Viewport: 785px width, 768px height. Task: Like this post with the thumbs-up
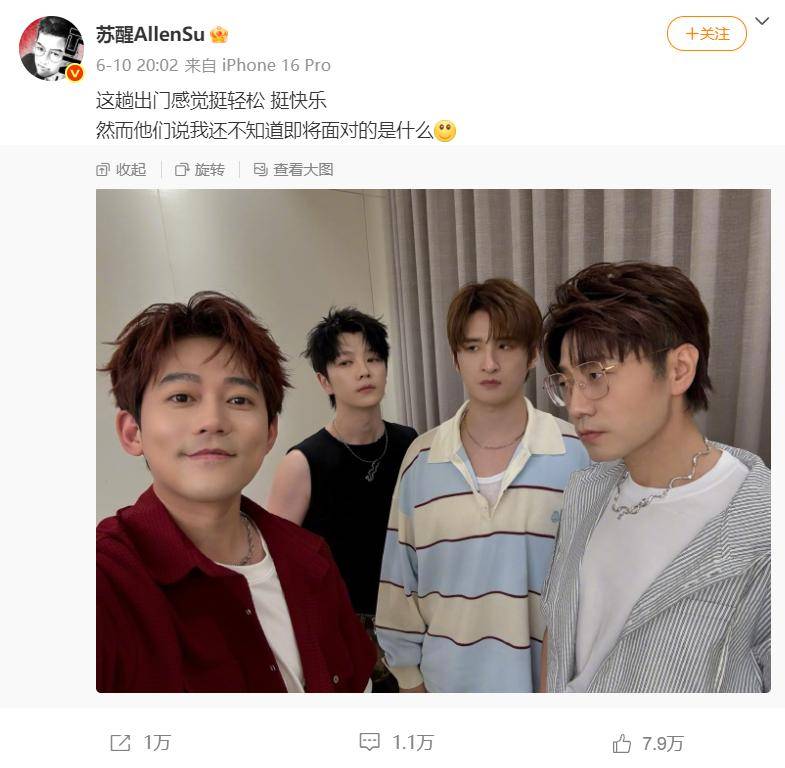[647, 743]
